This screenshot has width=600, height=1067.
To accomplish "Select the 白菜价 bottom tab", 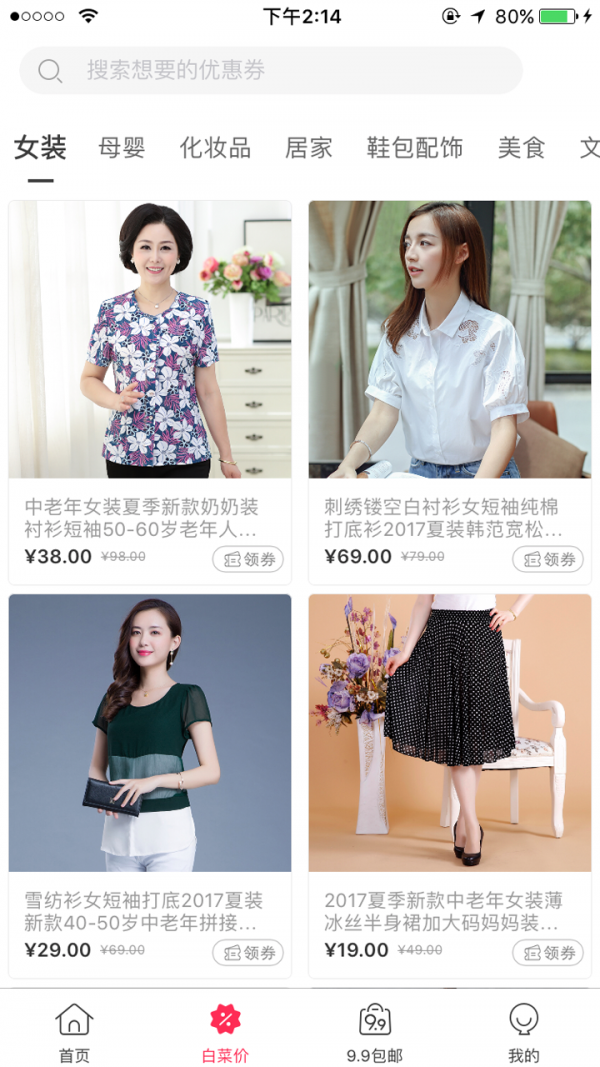I will coord(225,1032).
